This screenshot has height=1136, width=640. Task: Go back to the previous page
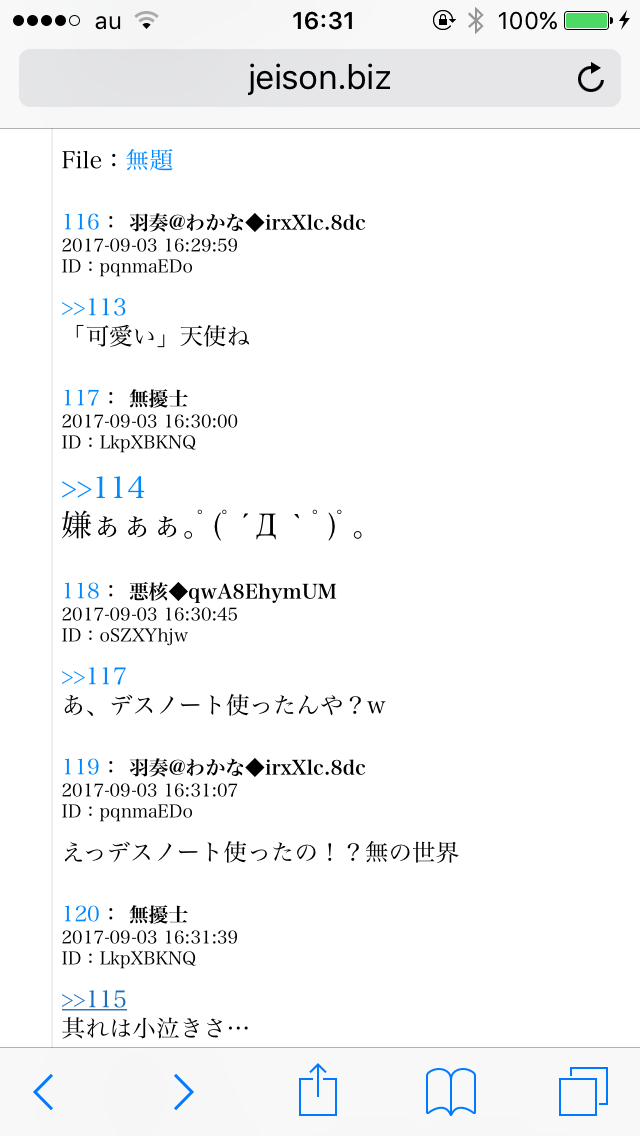[x=43, y=1092]
